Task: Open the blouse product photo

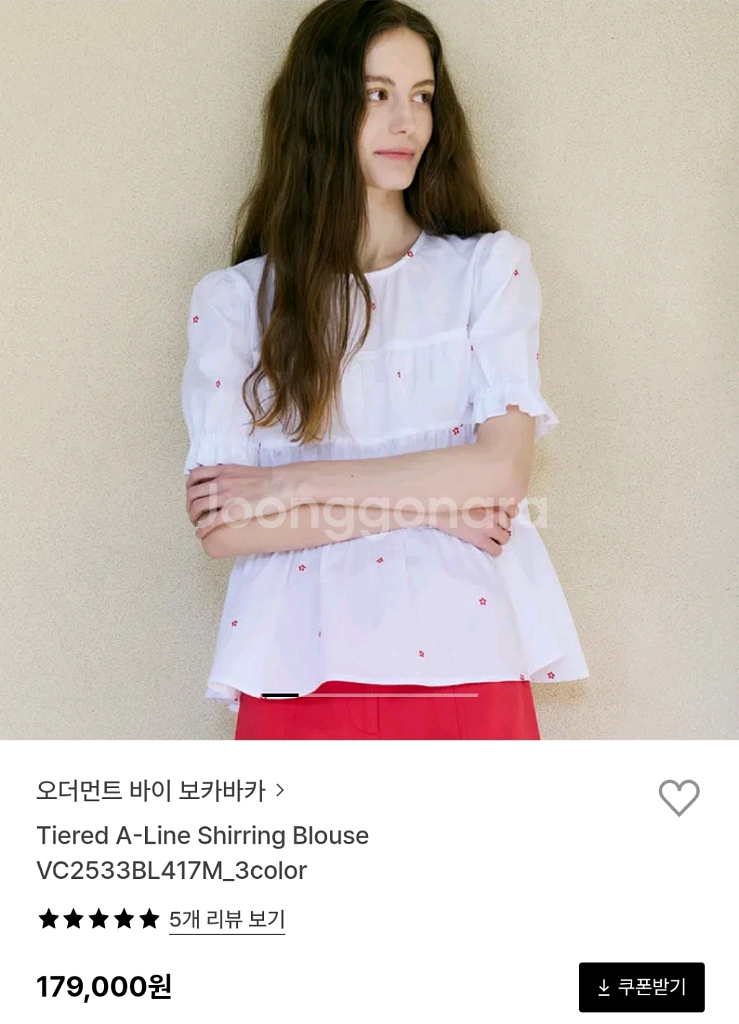Action: [370, 370]
